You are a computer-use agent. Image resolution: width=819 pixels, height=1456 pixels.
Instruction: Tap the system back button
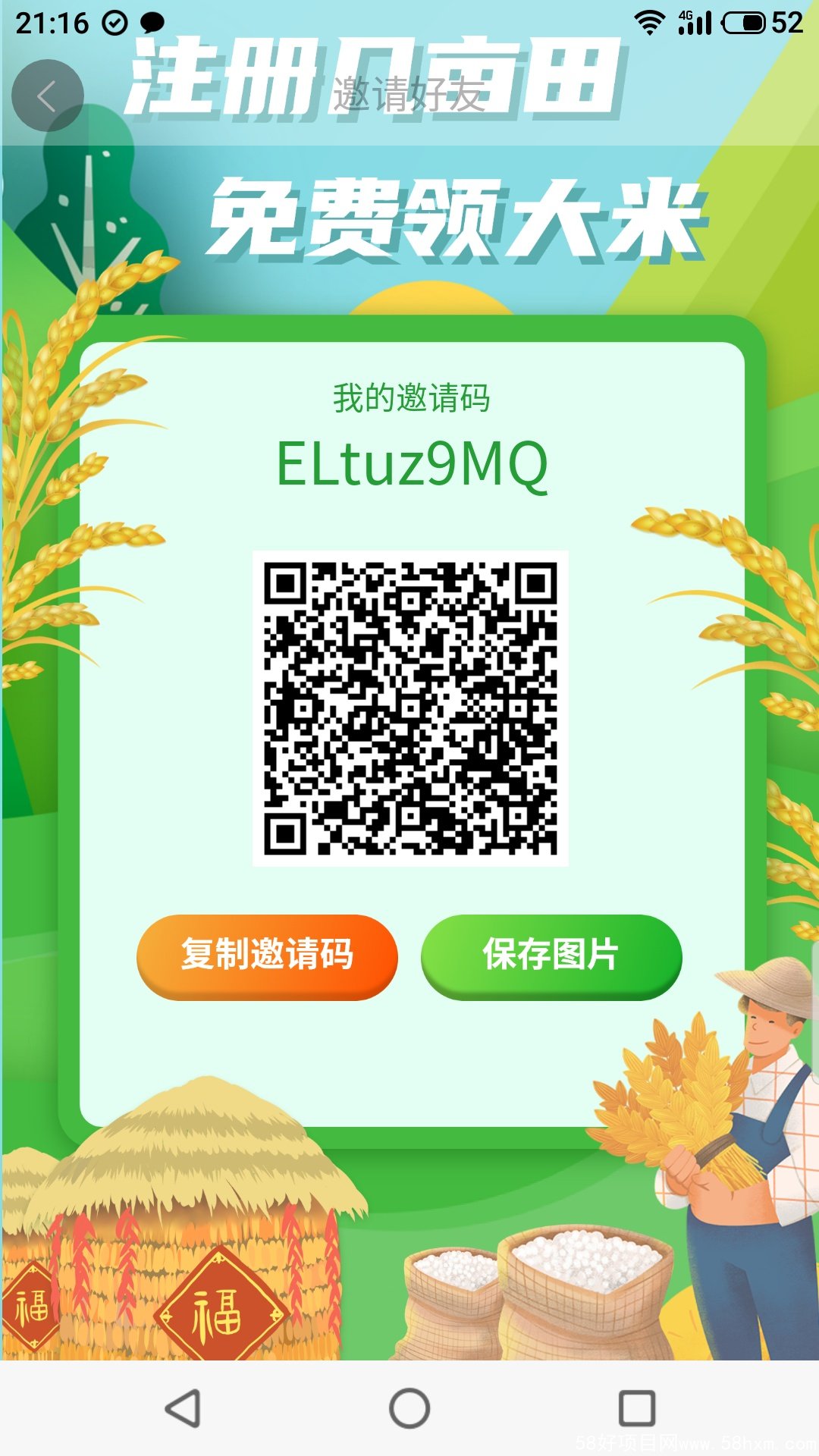(183, 1408)
